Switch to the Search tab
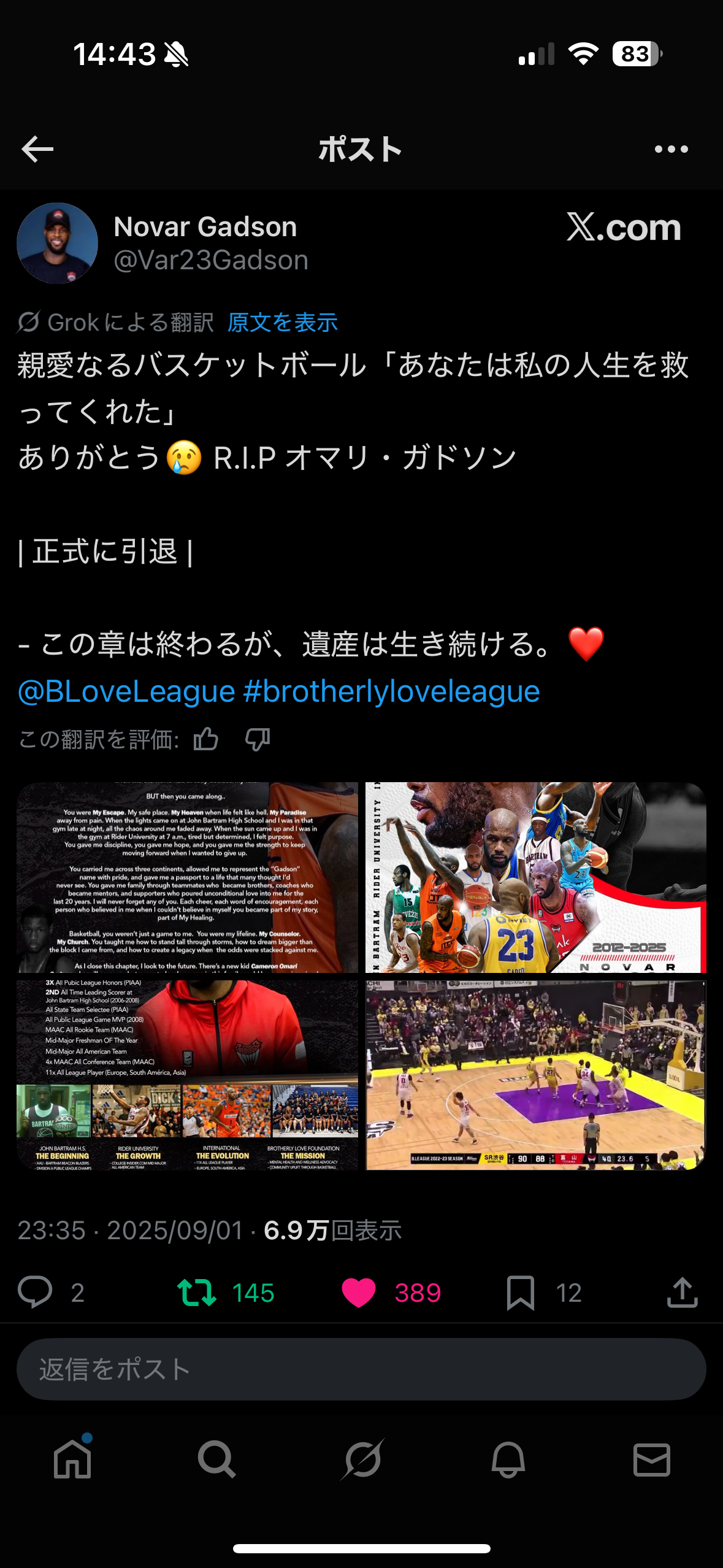The width and height of the screenshot is (723, 1568). point(216,1459)
